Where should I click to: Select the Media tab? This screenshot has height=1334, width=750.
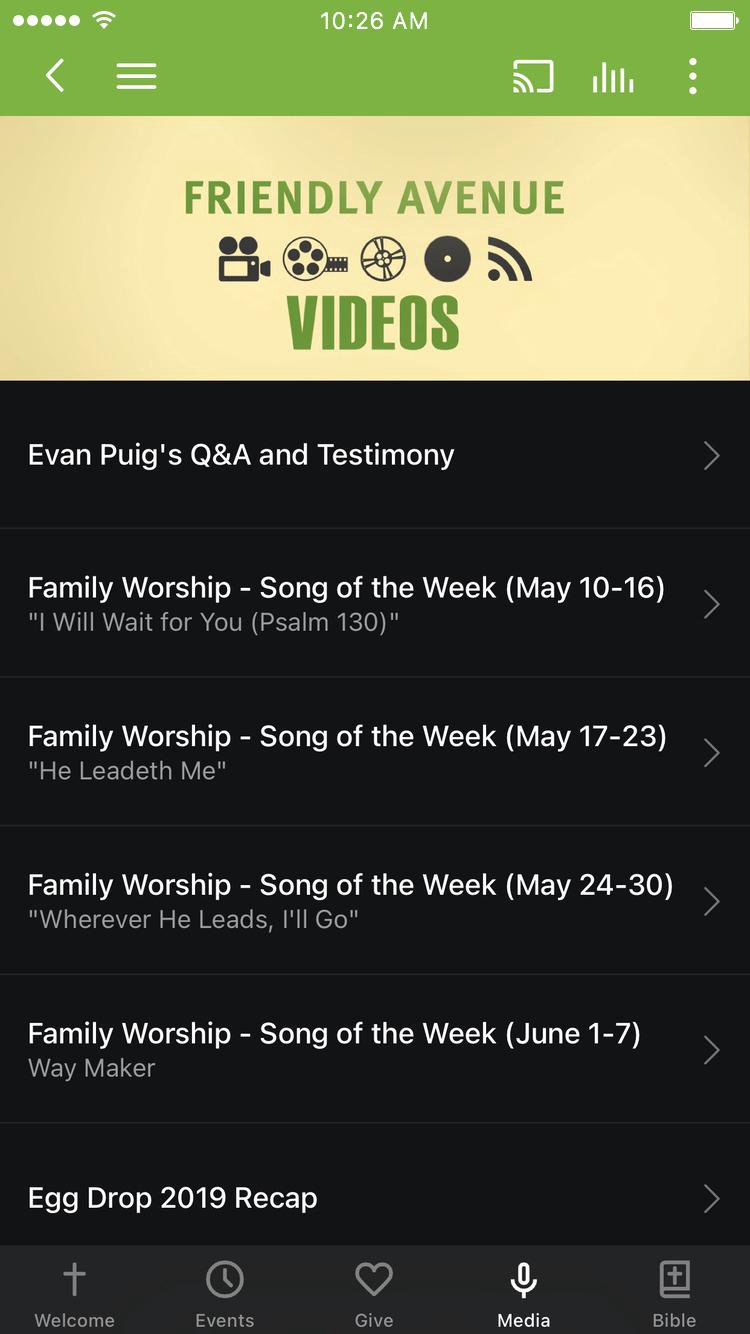point(524,1292)
